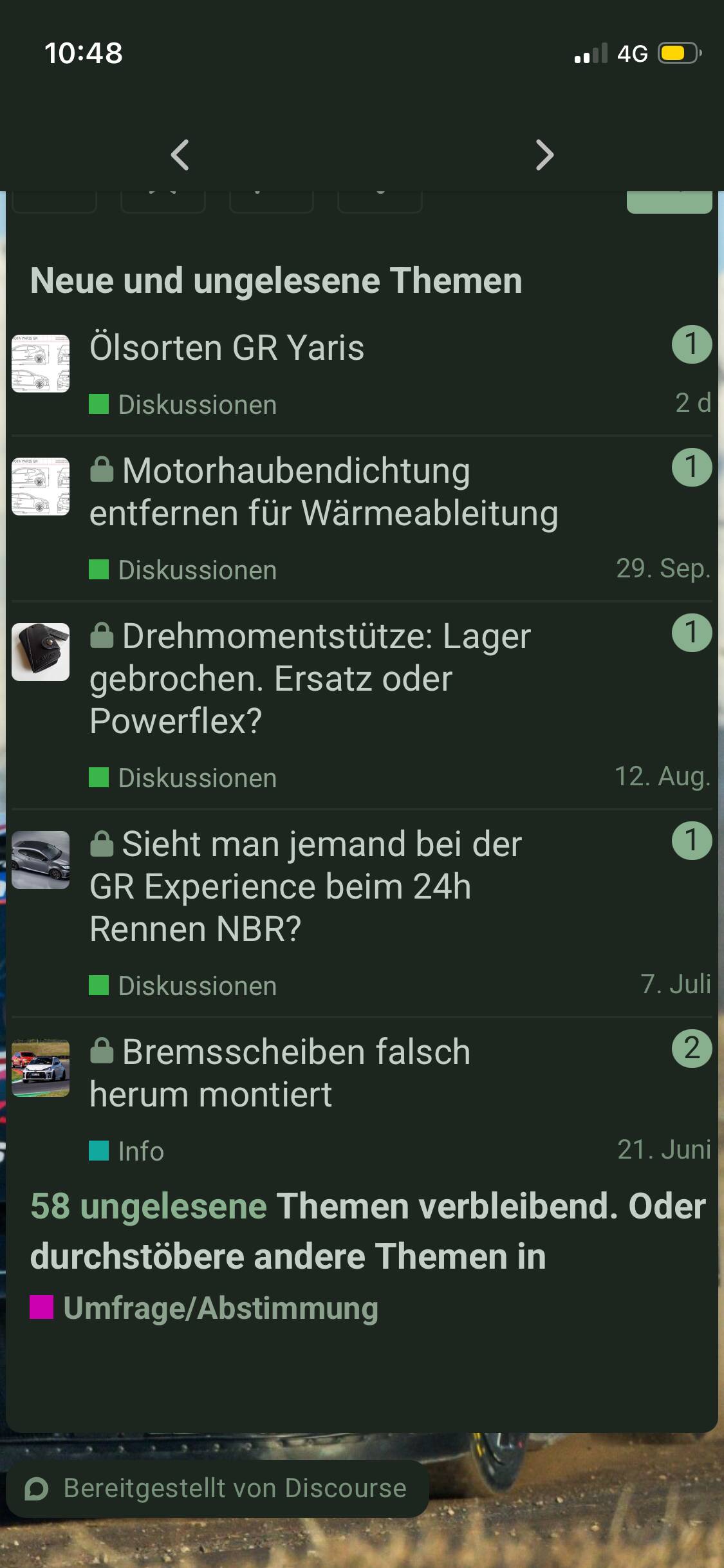Go forward with the right arrow
724x1568 pixels.
click(x=544, y=155)
